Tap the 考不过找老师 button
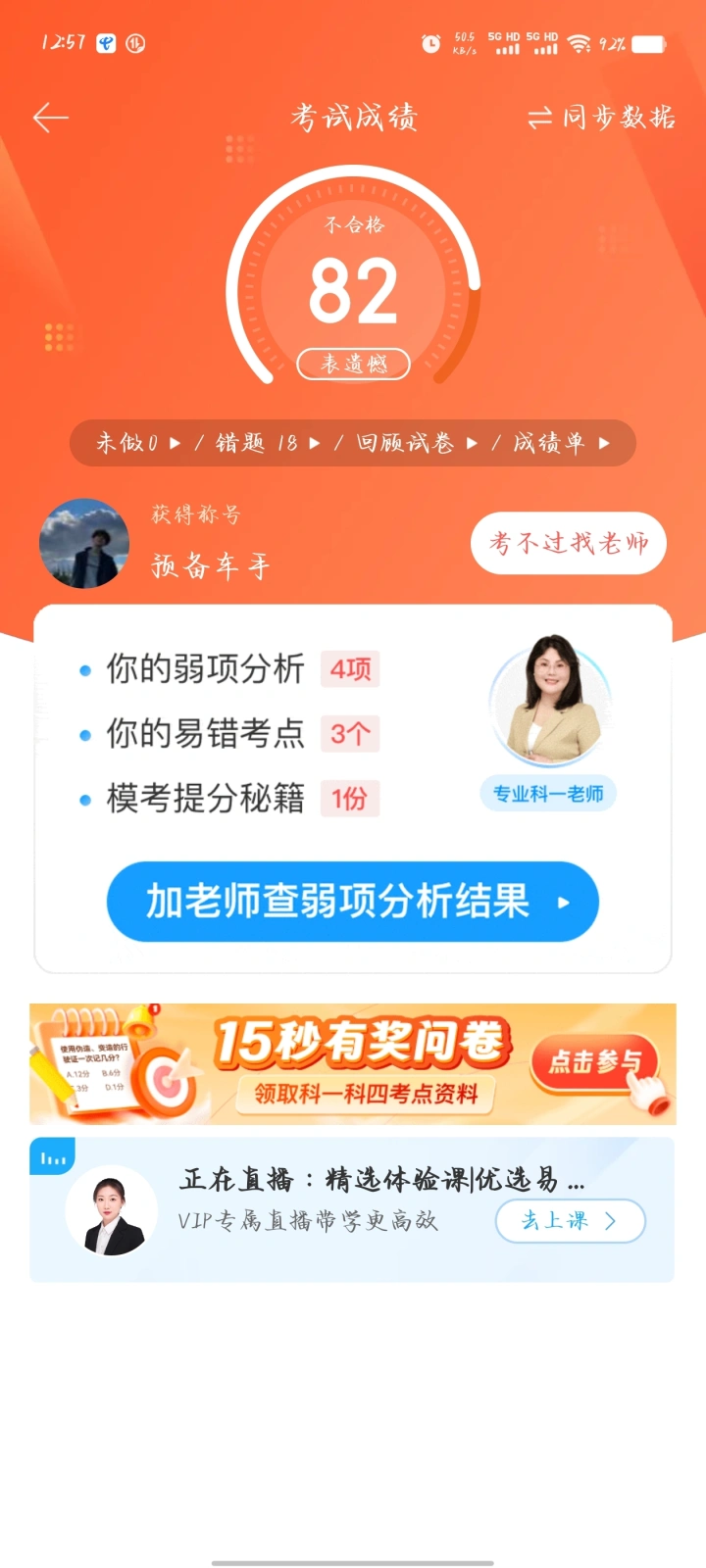Image resolution: width=706 pixels, height=1568 pixels. (x=569, y=543)
